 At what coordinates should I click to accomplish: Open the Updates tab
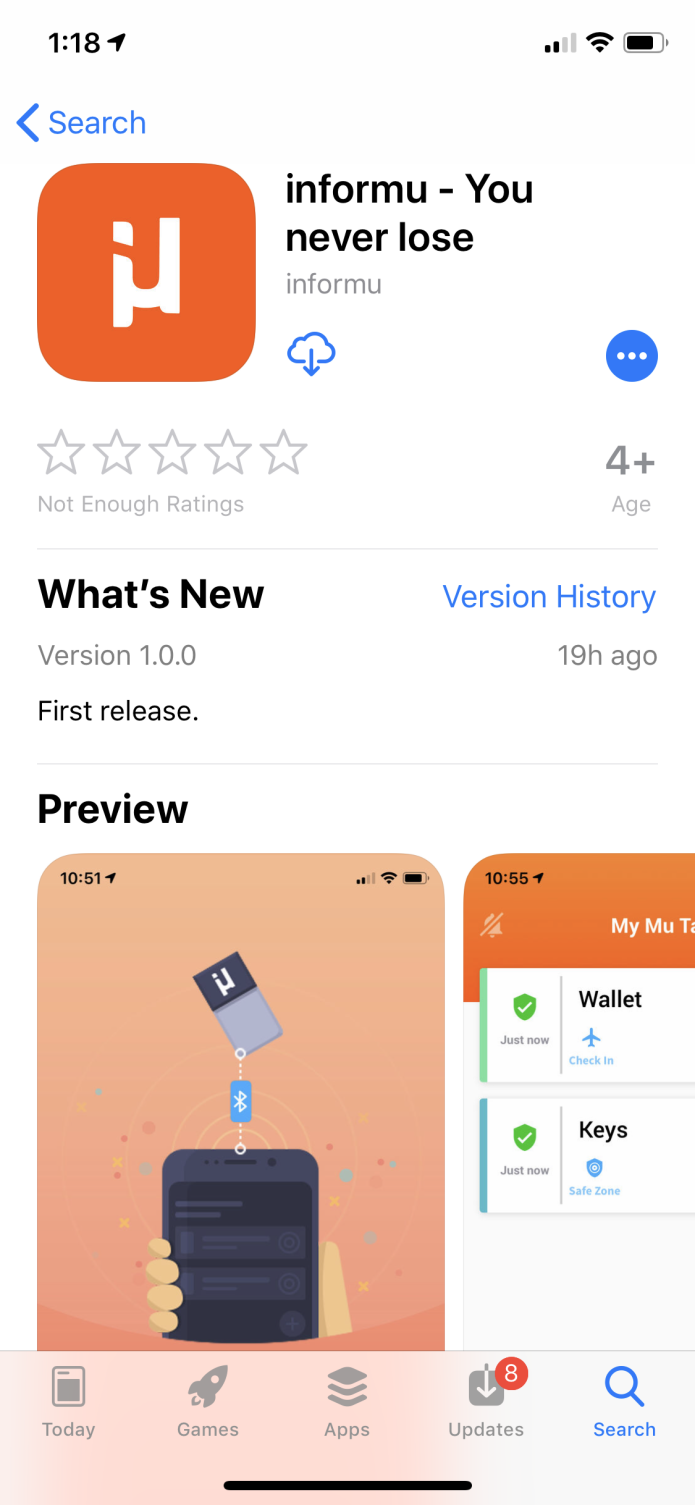click(x=486, y=1402)
